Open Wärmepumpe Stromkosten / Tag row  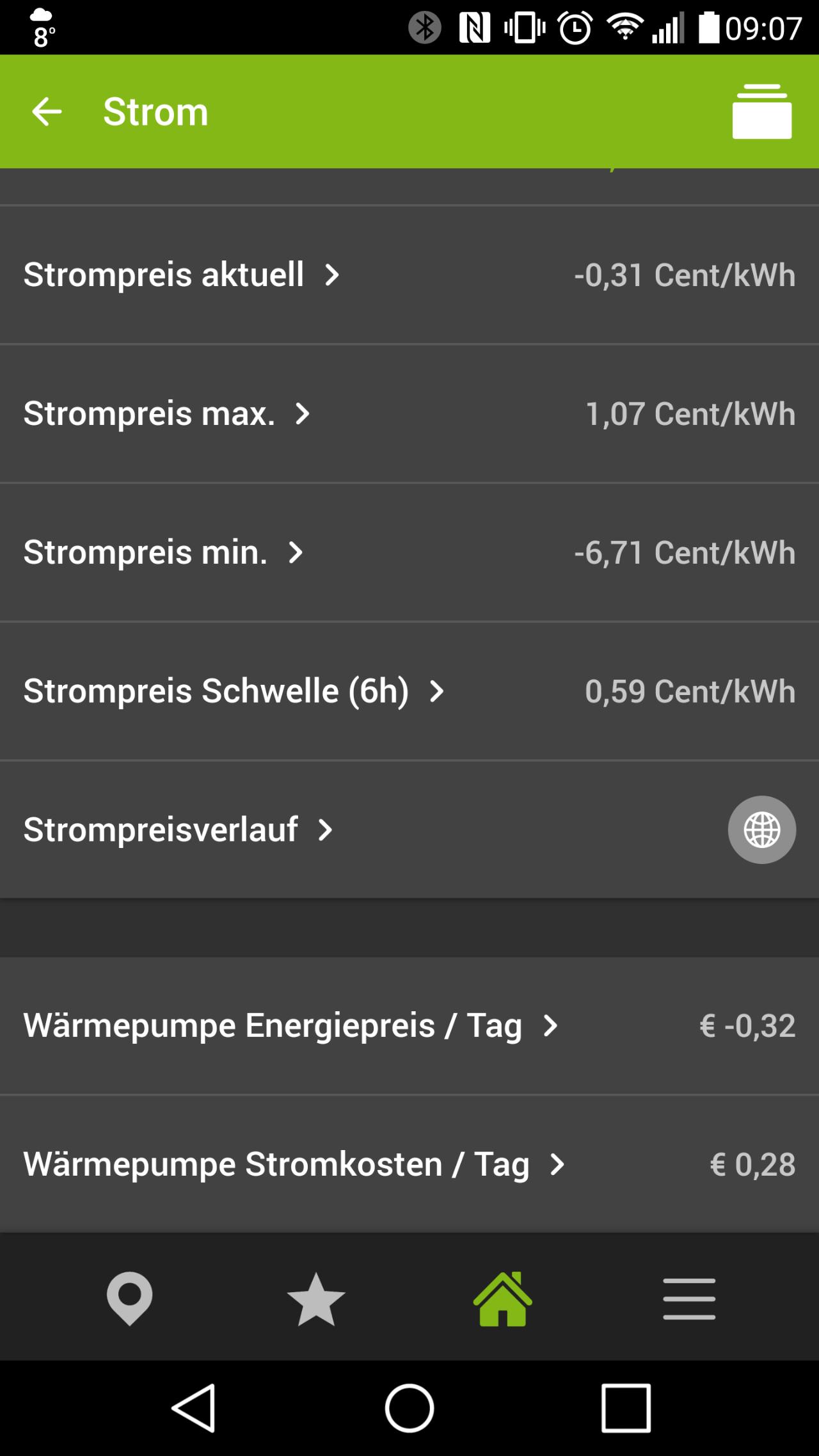(409, 1165)
